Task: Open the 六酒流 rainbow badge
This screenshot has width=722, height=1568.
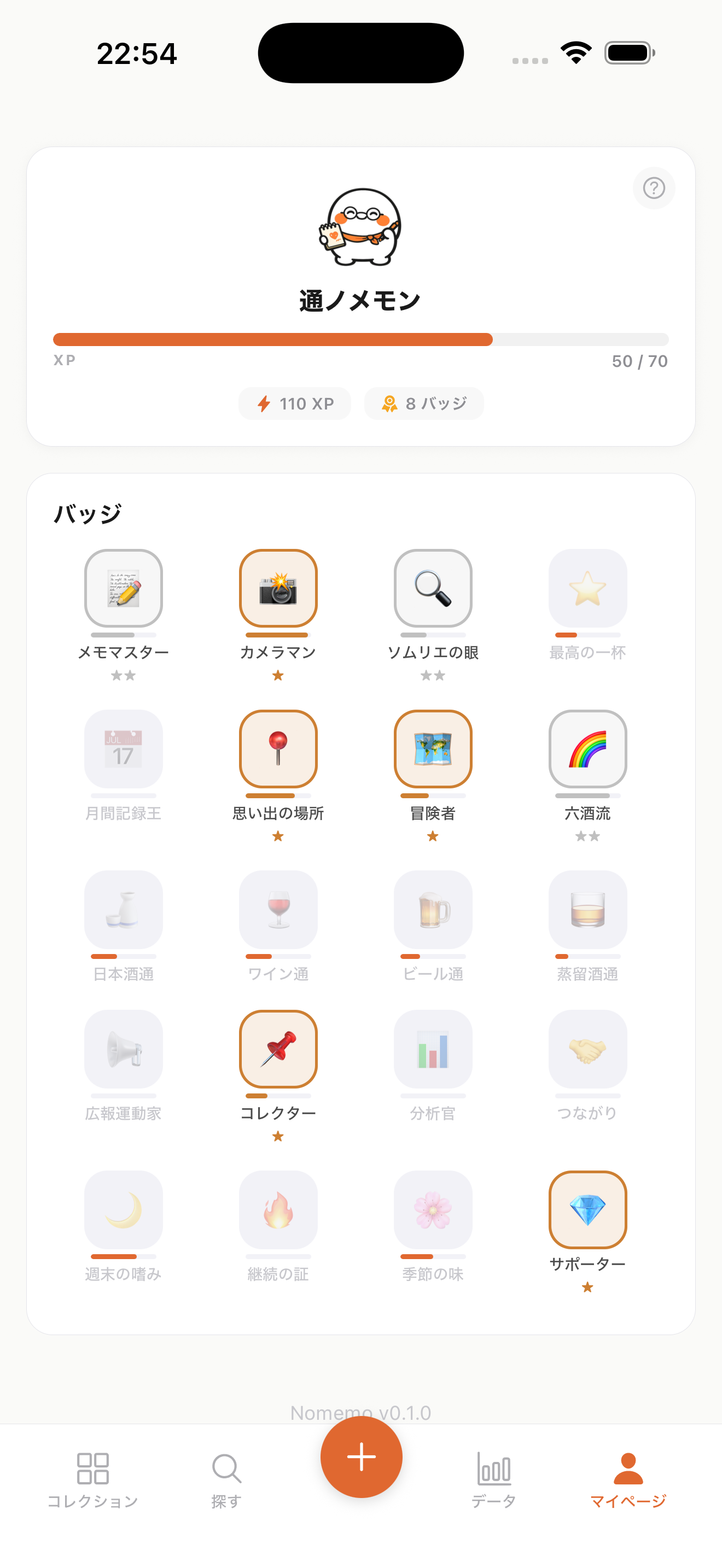Action: click(587, 748)
